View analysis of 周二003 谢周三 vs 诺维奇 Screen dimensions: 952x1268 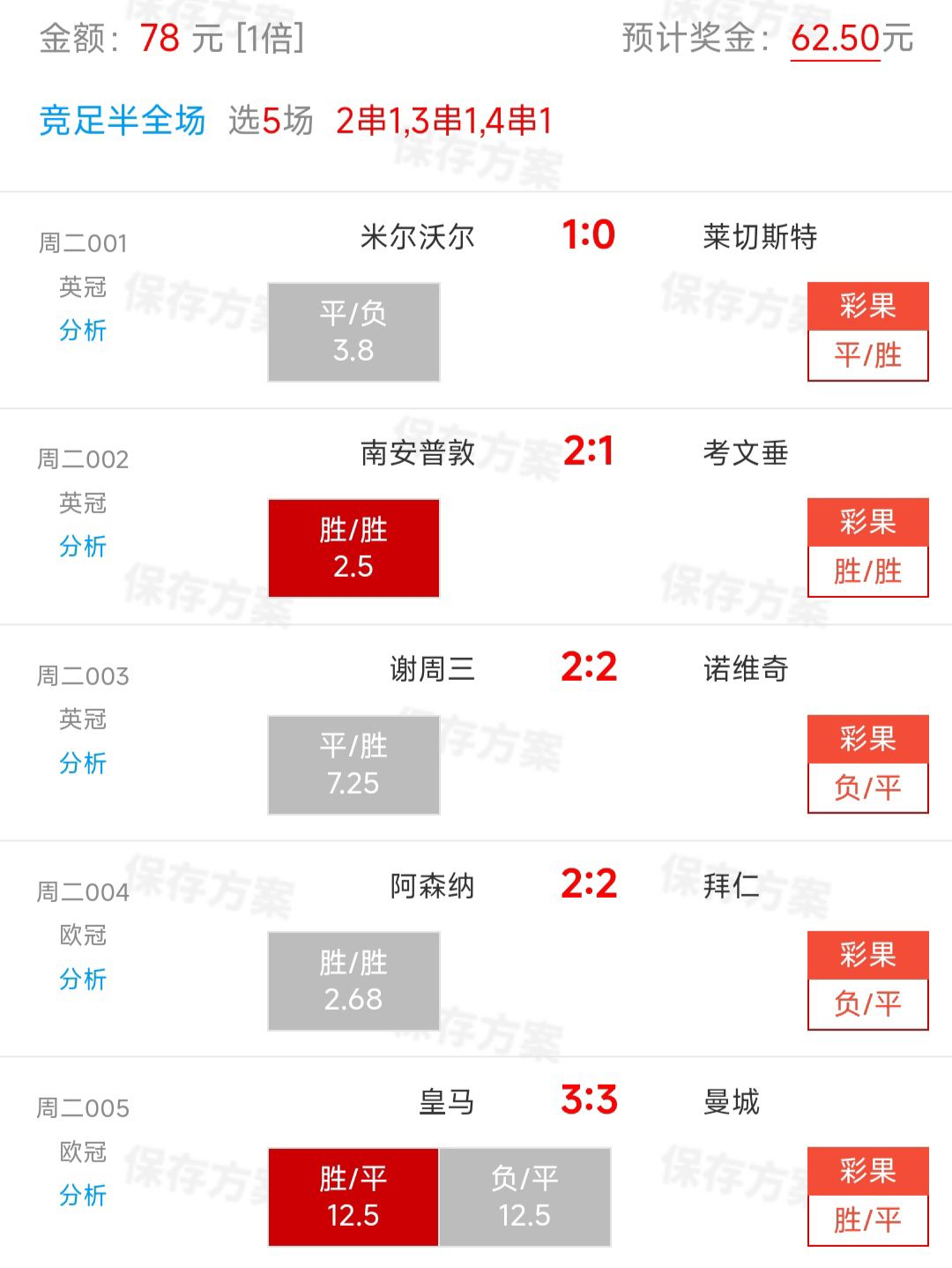(83, 763)
